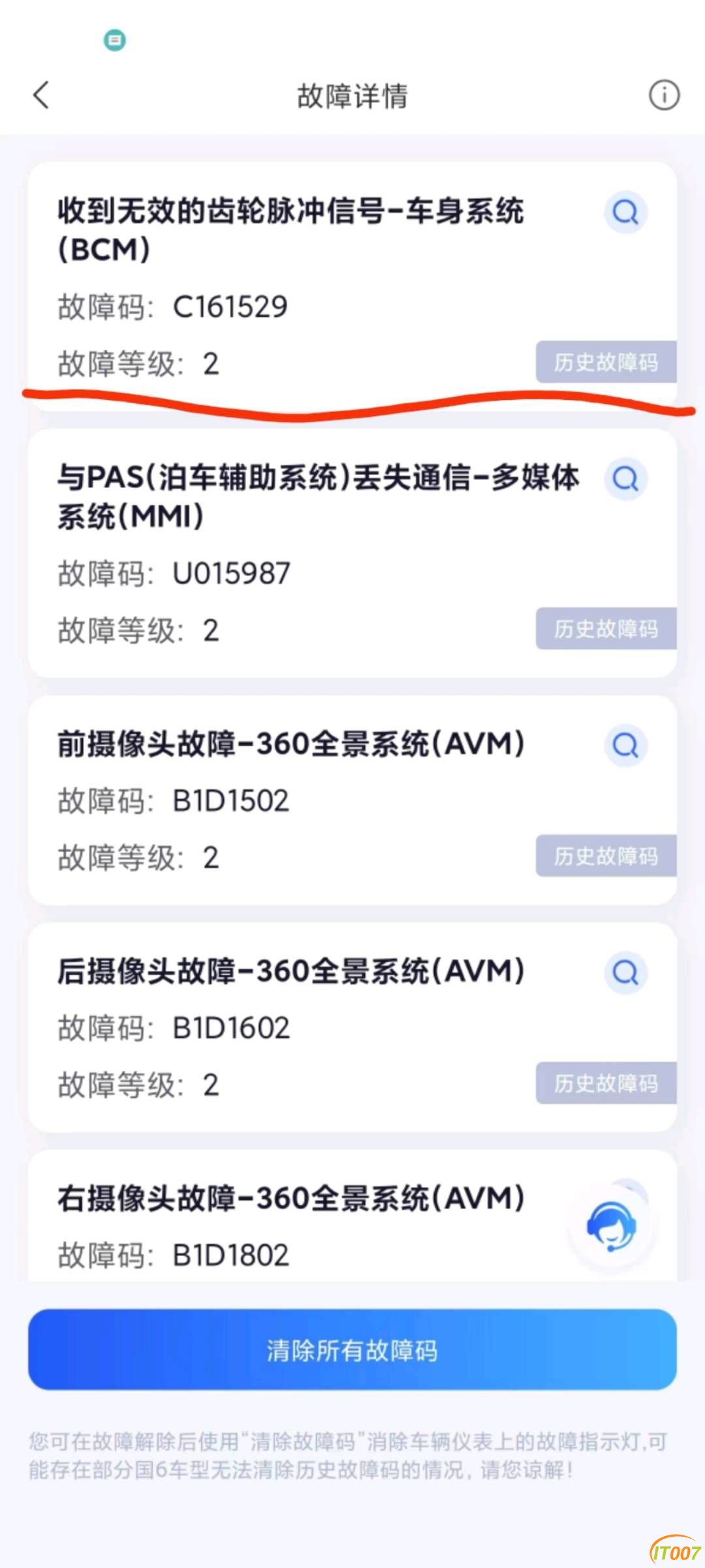Search fault code U015987

pyautogui.click(x=625, y=479)
